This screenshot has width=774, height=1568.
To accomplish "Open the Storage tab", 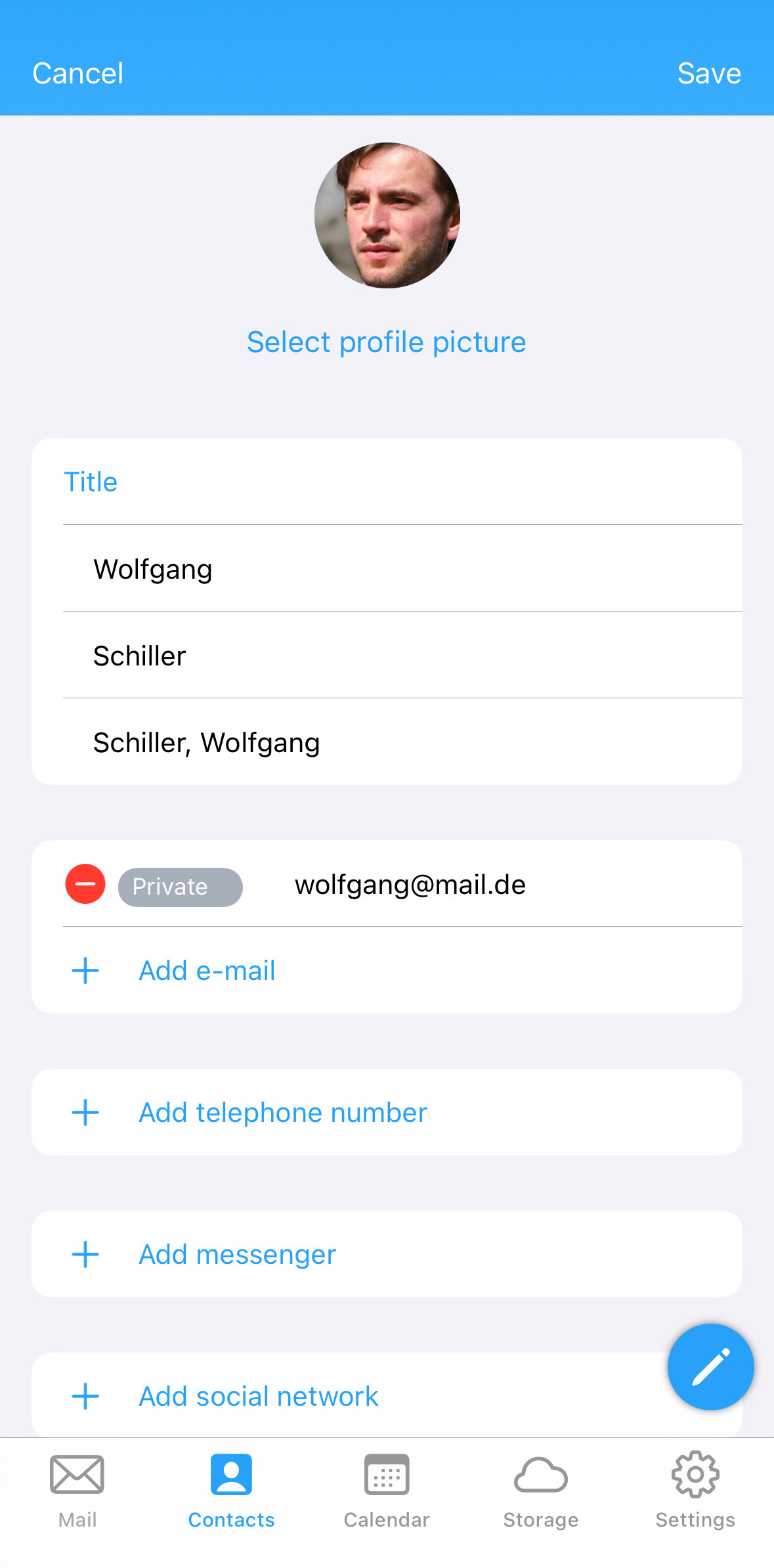I will tap(541, 1491).
